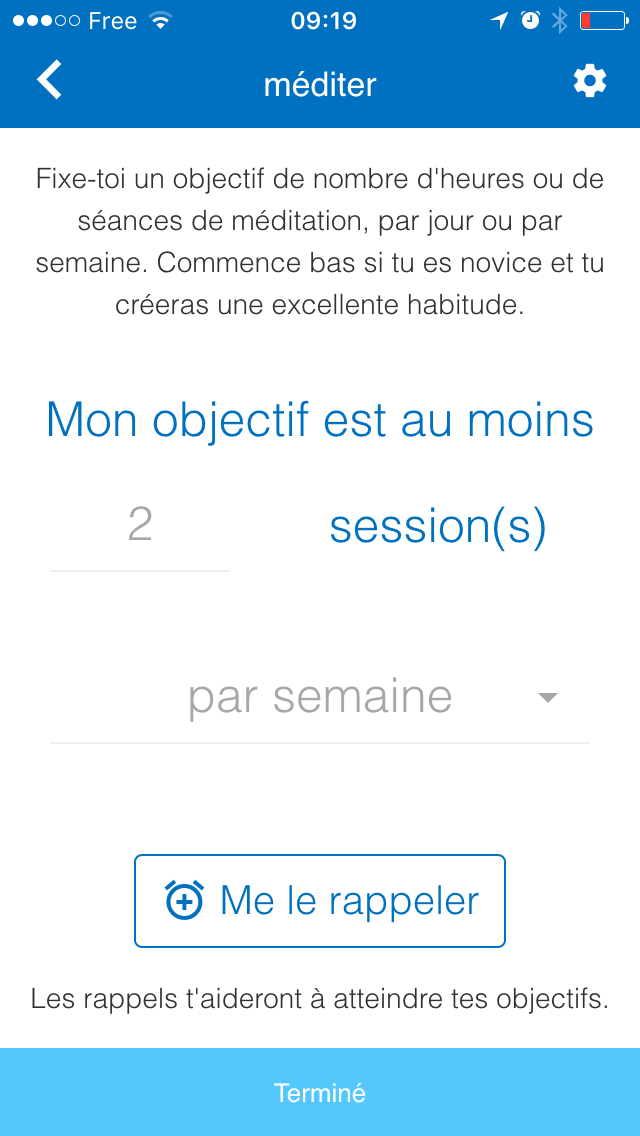640x1136 pixels.
Task: Expand the 'par semaine' dropdown
Action: click(320, 697)
